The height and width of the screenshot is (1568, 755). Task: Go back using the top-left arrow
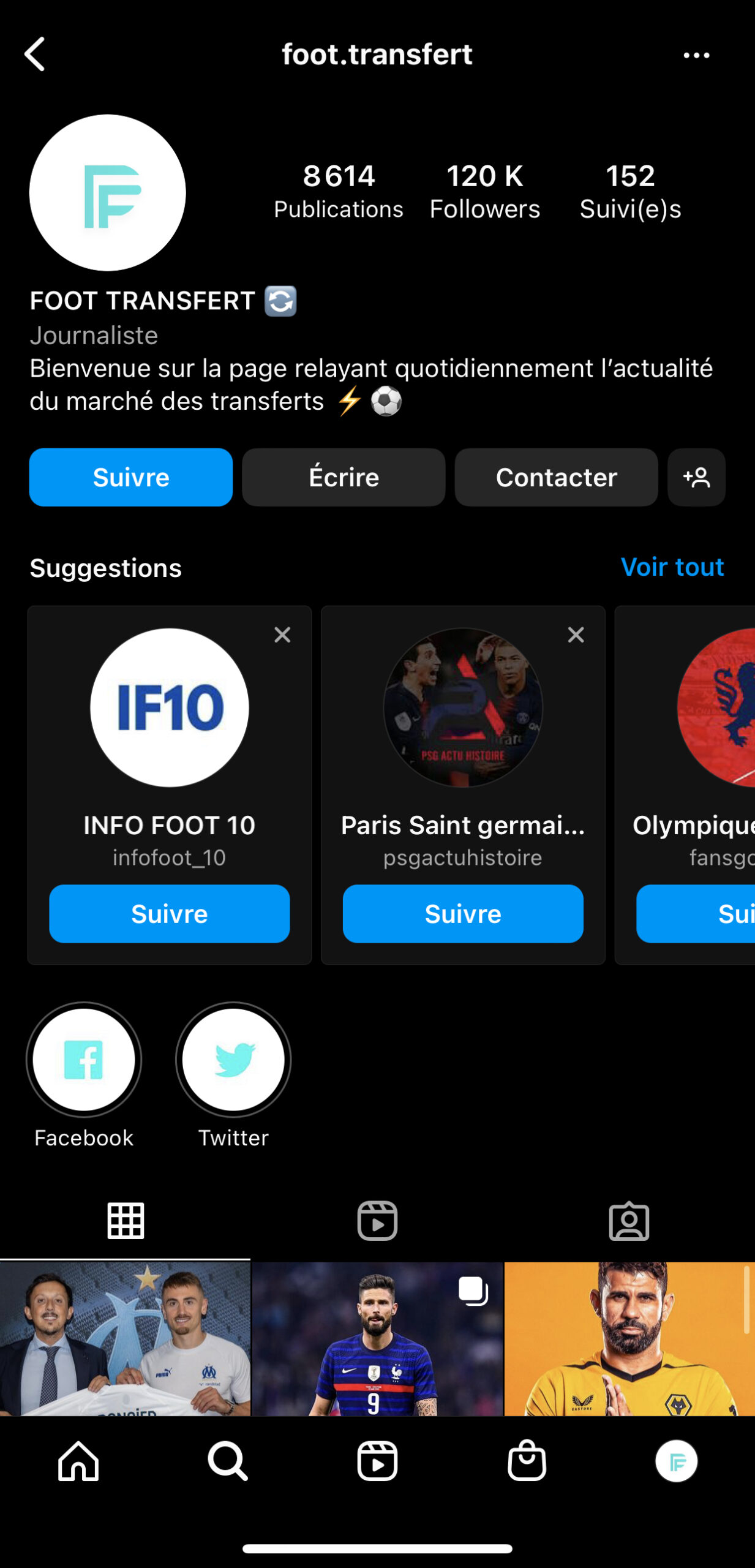pyautogui.click(x=35, y=55)
